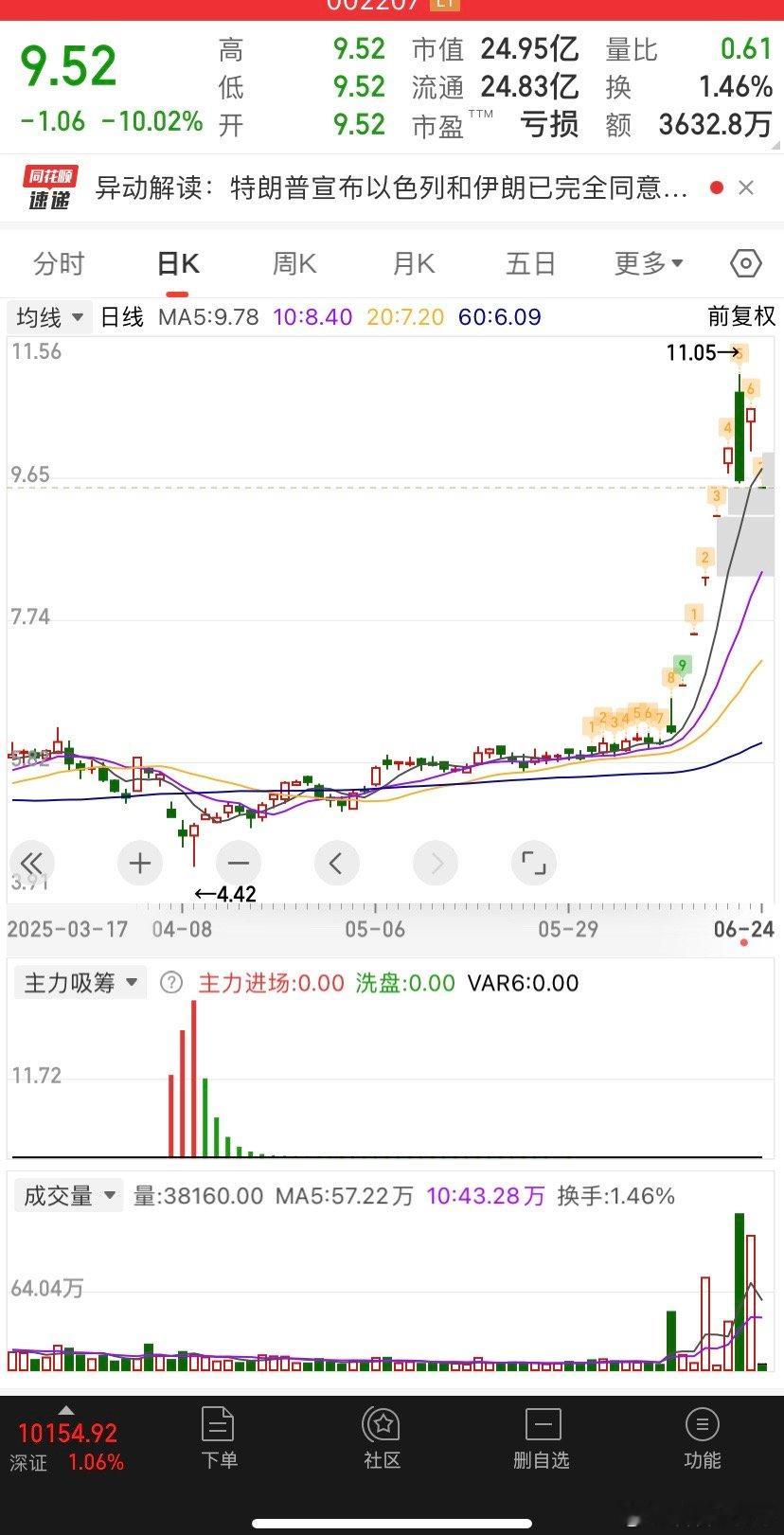Remove stock from watchlist via 删自选

point(542,1437)
